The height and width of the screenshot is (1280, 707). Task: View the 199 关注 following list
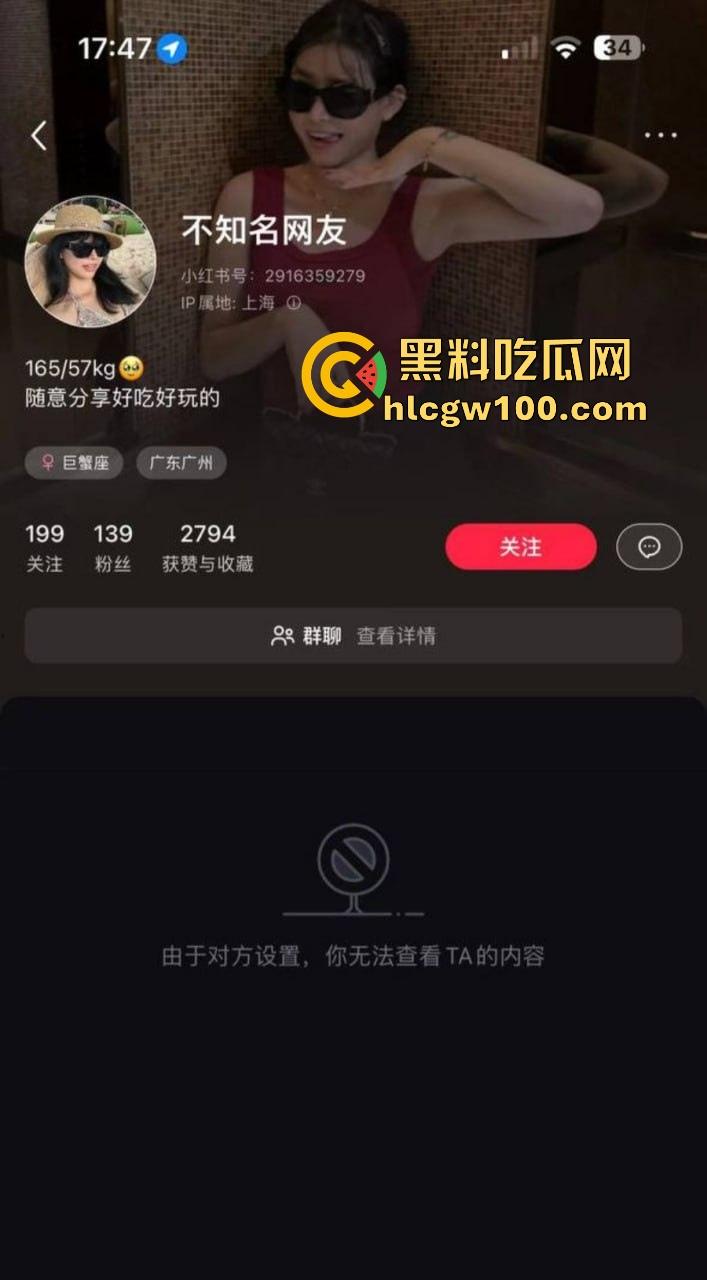point(44,548)
